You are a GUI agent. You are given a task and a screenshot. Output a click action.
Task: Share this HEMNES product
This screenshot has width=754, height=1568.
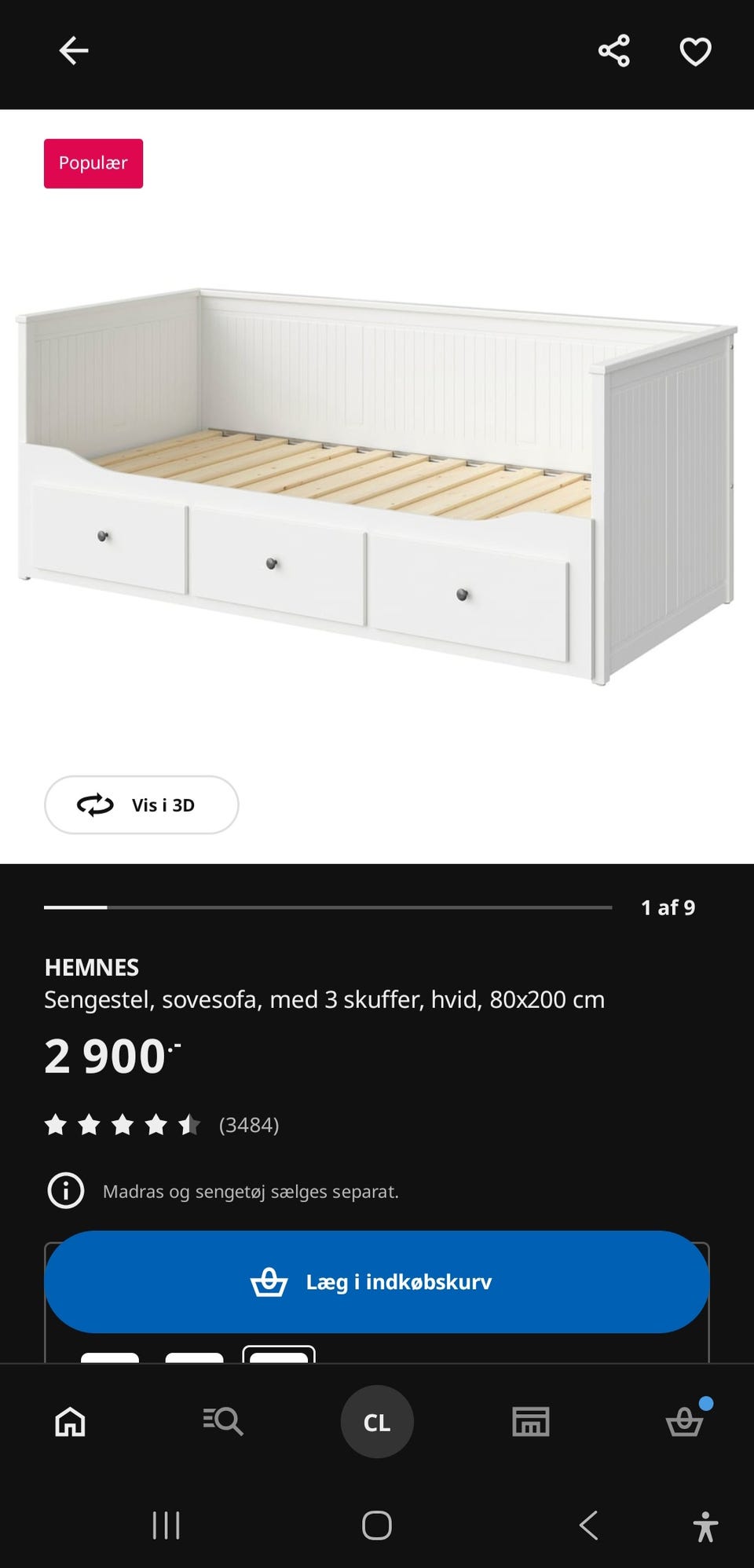[x=613, y=51]
